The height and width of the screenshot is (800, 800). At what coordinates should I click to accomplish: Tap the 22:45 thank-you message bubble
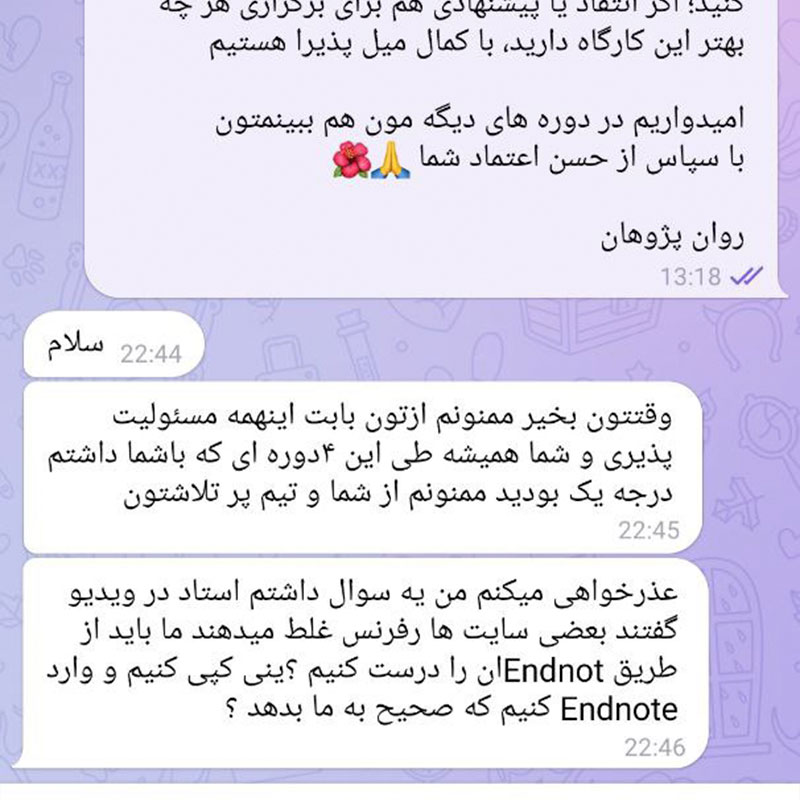pyautogui.click(x=362, y=468)
